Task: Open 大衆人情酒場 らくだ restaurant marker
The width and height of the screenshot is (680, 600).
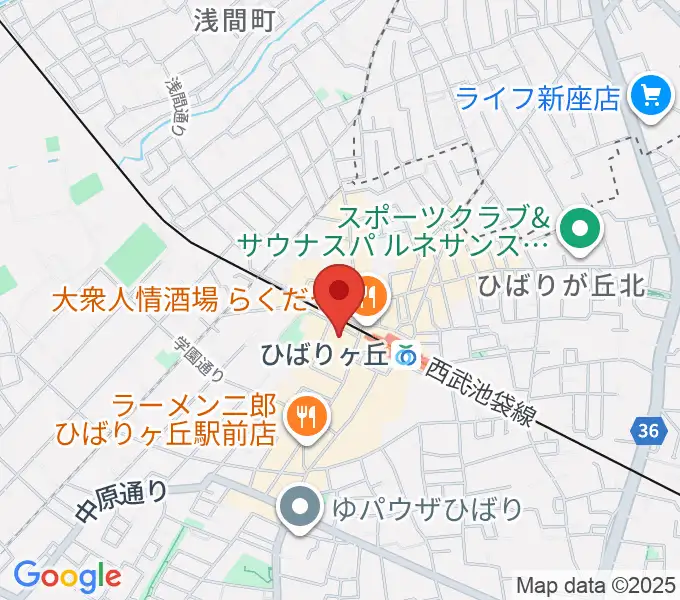Action: (x=367, y=296)
